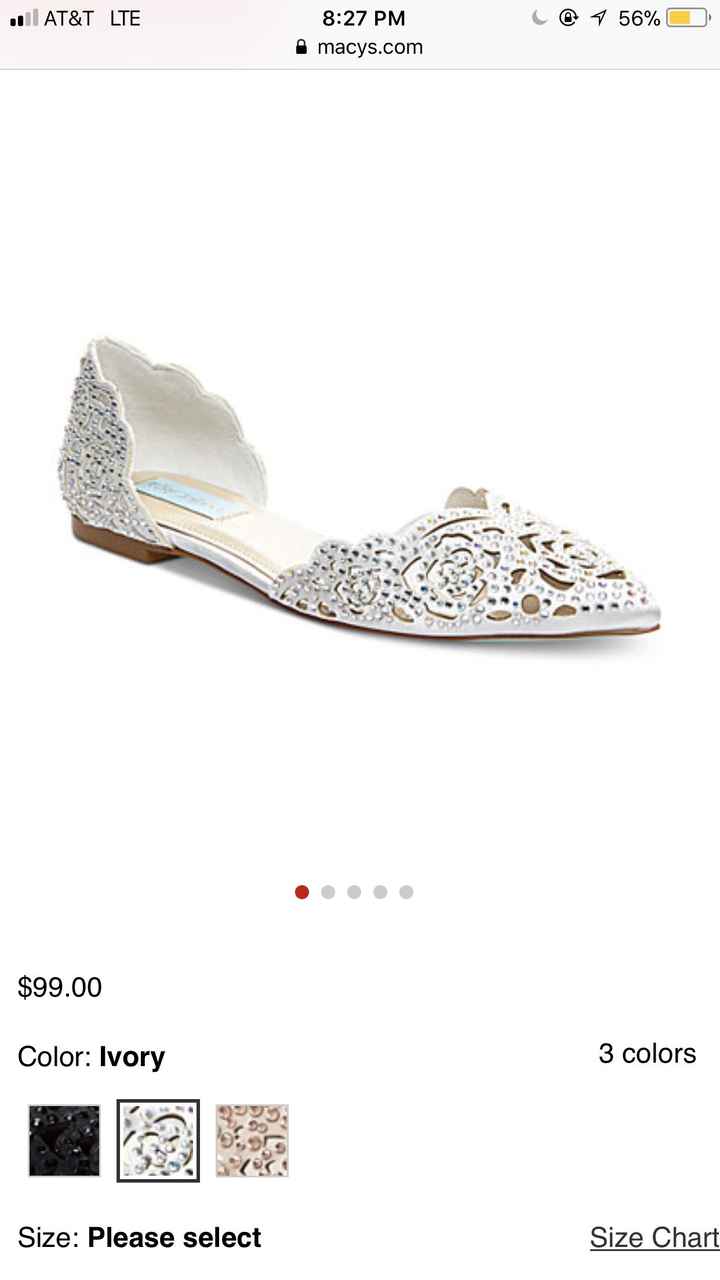This screenshot has height=1280, width=720.
Task: Tap the second carousel dot
Action: tap(327, 891)
